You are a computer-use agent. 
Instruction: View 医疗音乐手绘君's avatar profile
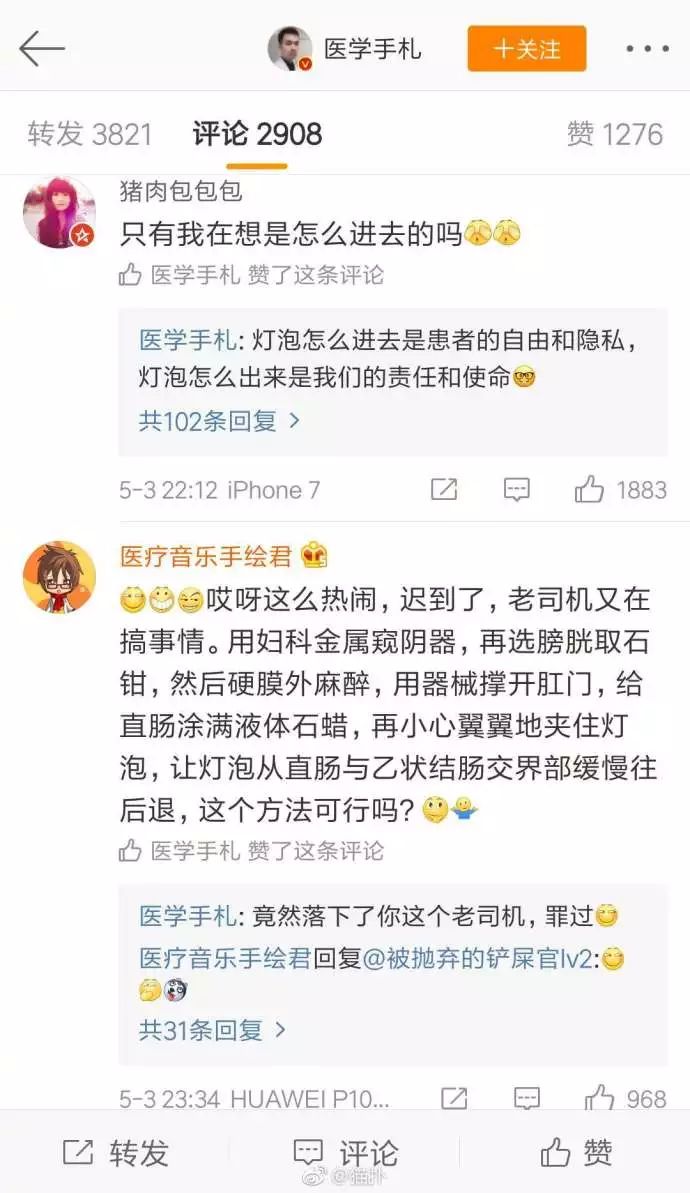[59, 578]
